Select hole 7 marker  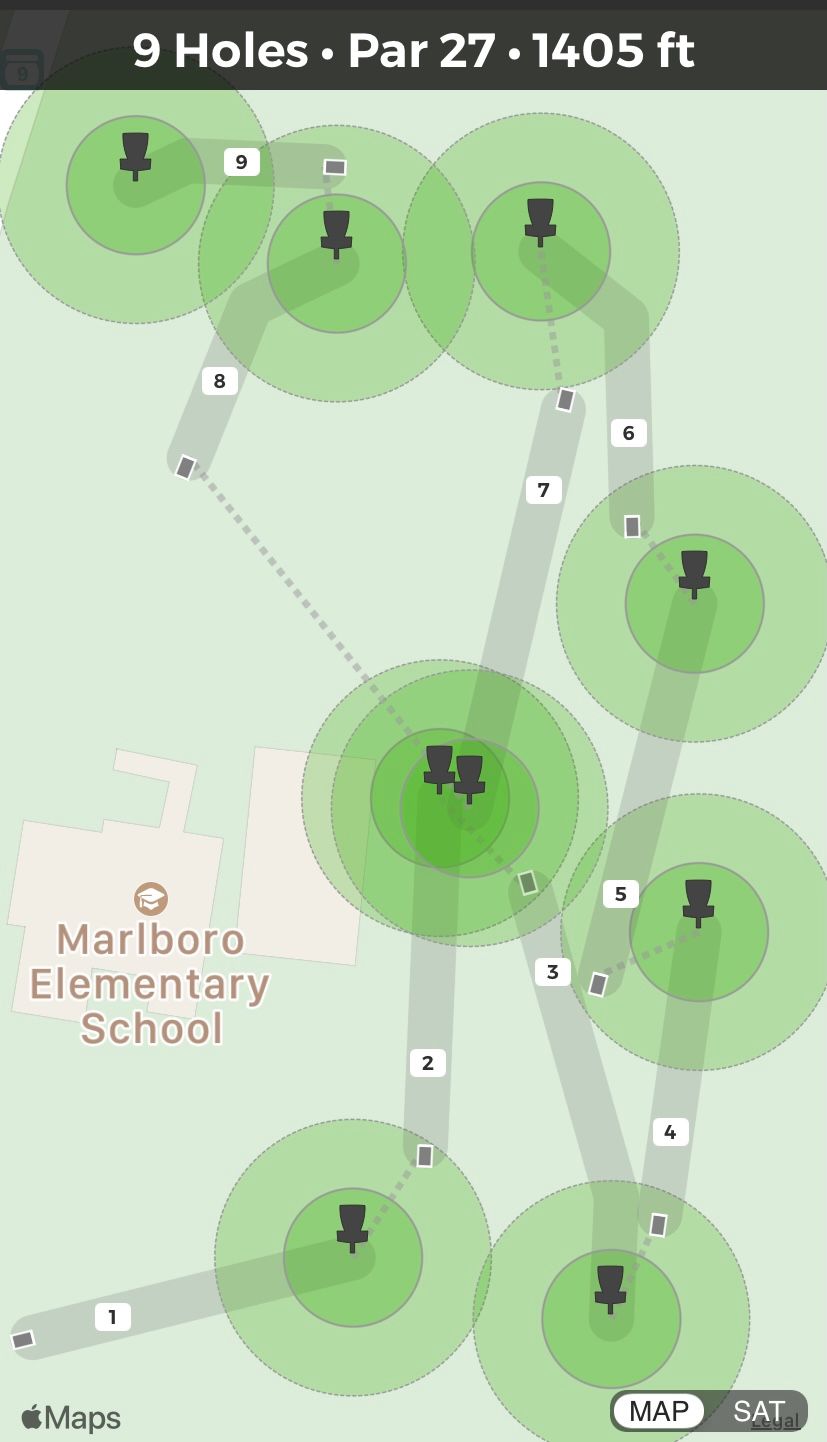[543, 490]
